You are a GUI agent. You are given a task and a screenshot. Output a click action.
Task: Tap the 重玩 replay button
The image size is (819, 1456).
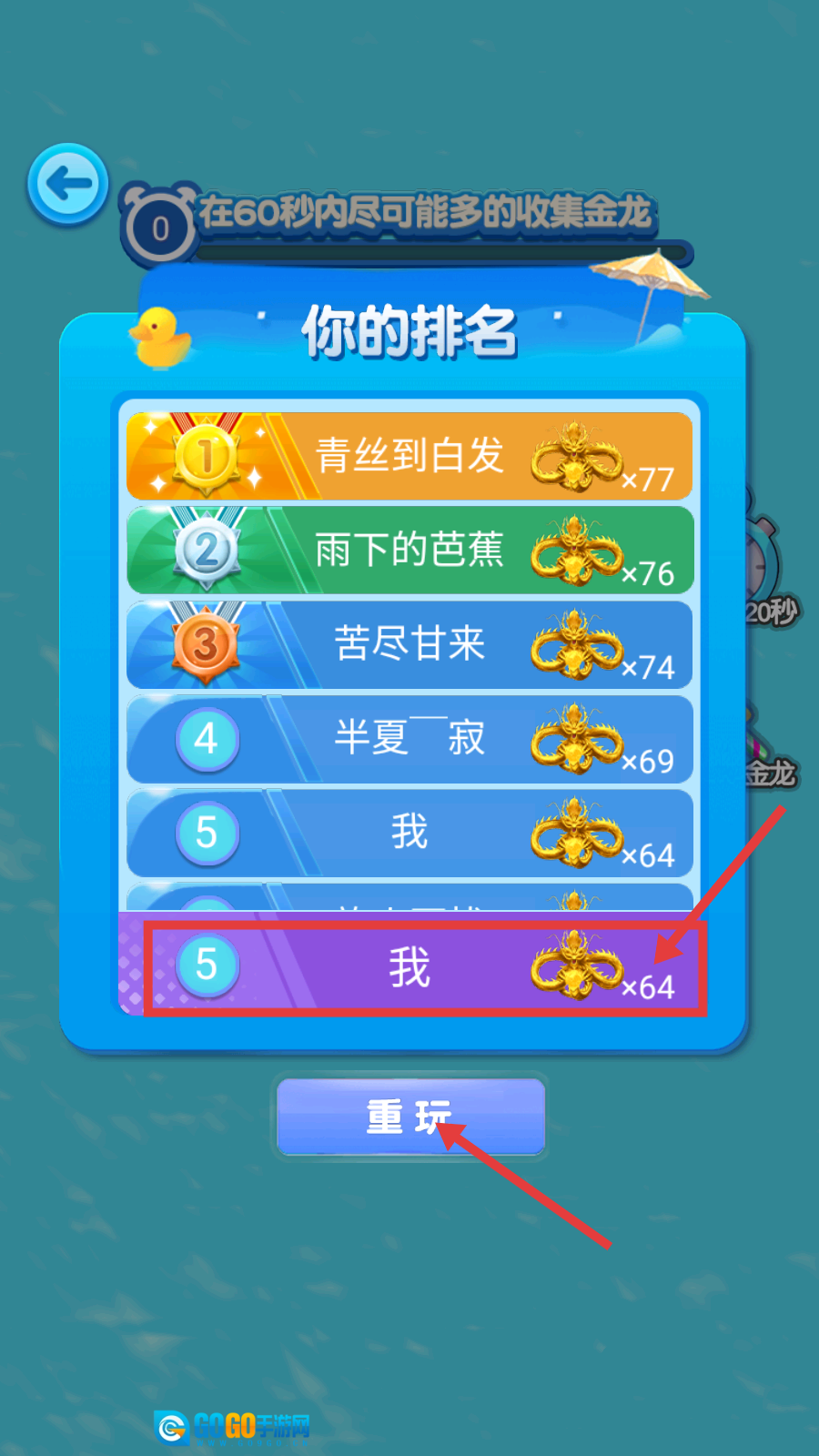click(x=410, y=1117)
